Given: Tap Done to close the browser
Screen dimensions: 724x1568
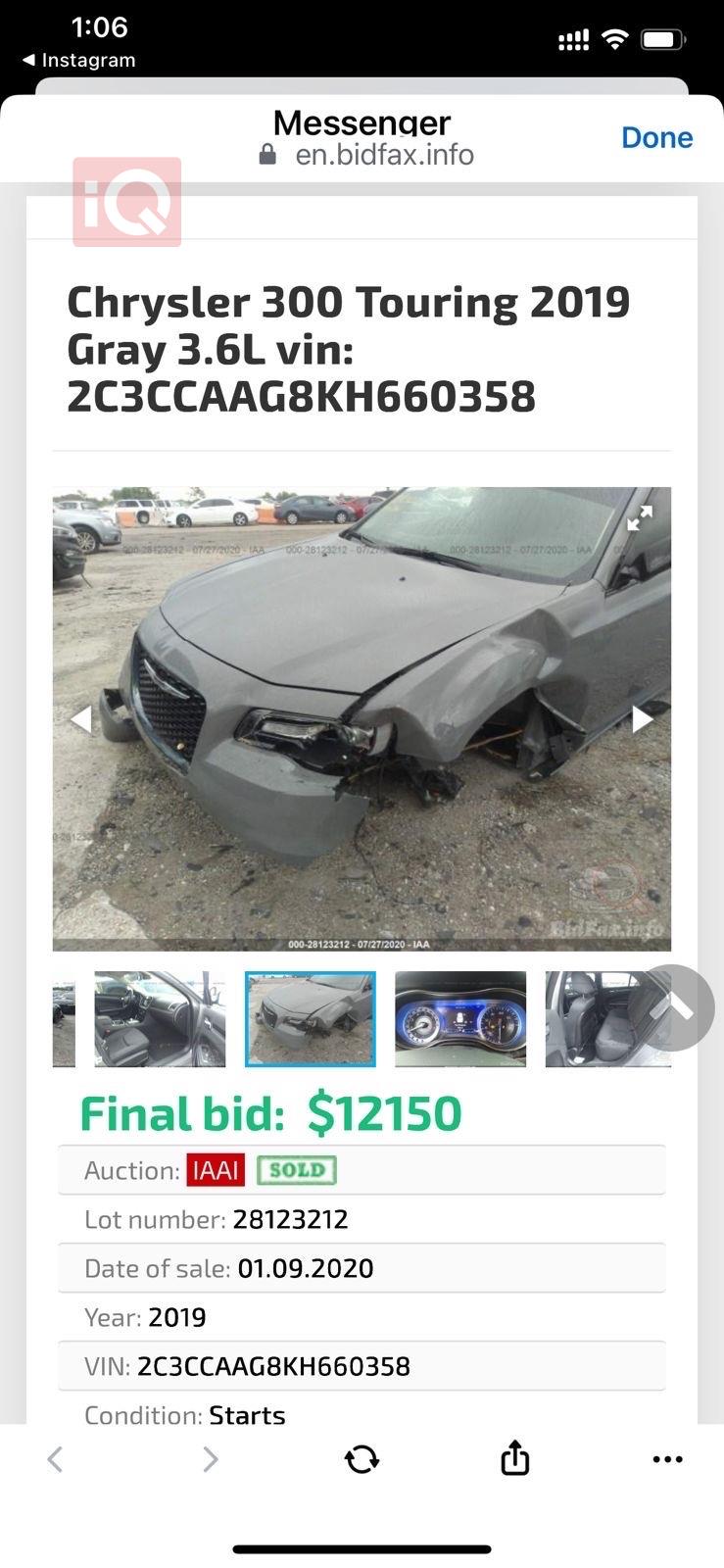Looking at the screenshot, I should pyautogui.click(x=656, y=137).
